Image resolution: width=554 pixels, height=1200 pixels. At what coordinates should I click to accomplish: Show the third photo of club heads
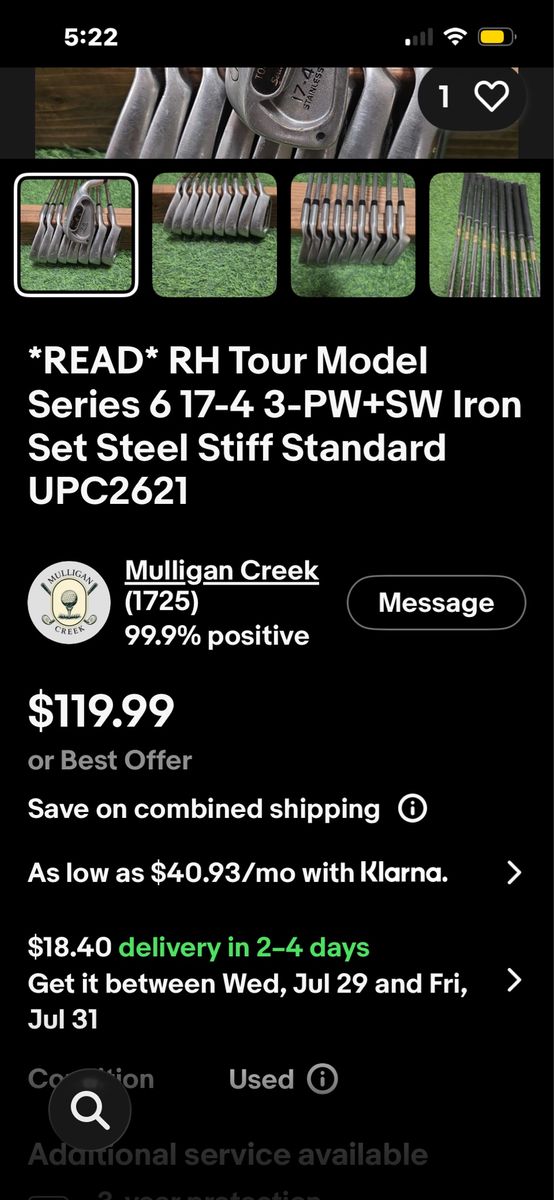pos(353,235)
